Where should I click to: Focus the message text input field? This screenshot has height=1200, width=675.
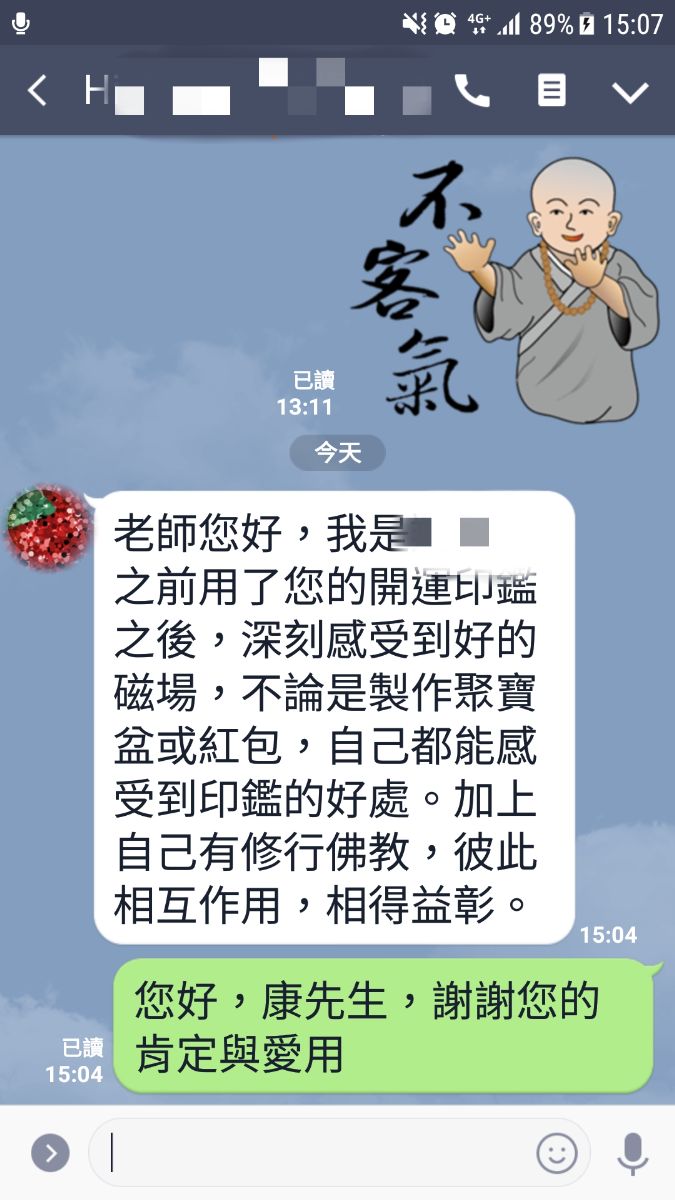point(310,1153)
